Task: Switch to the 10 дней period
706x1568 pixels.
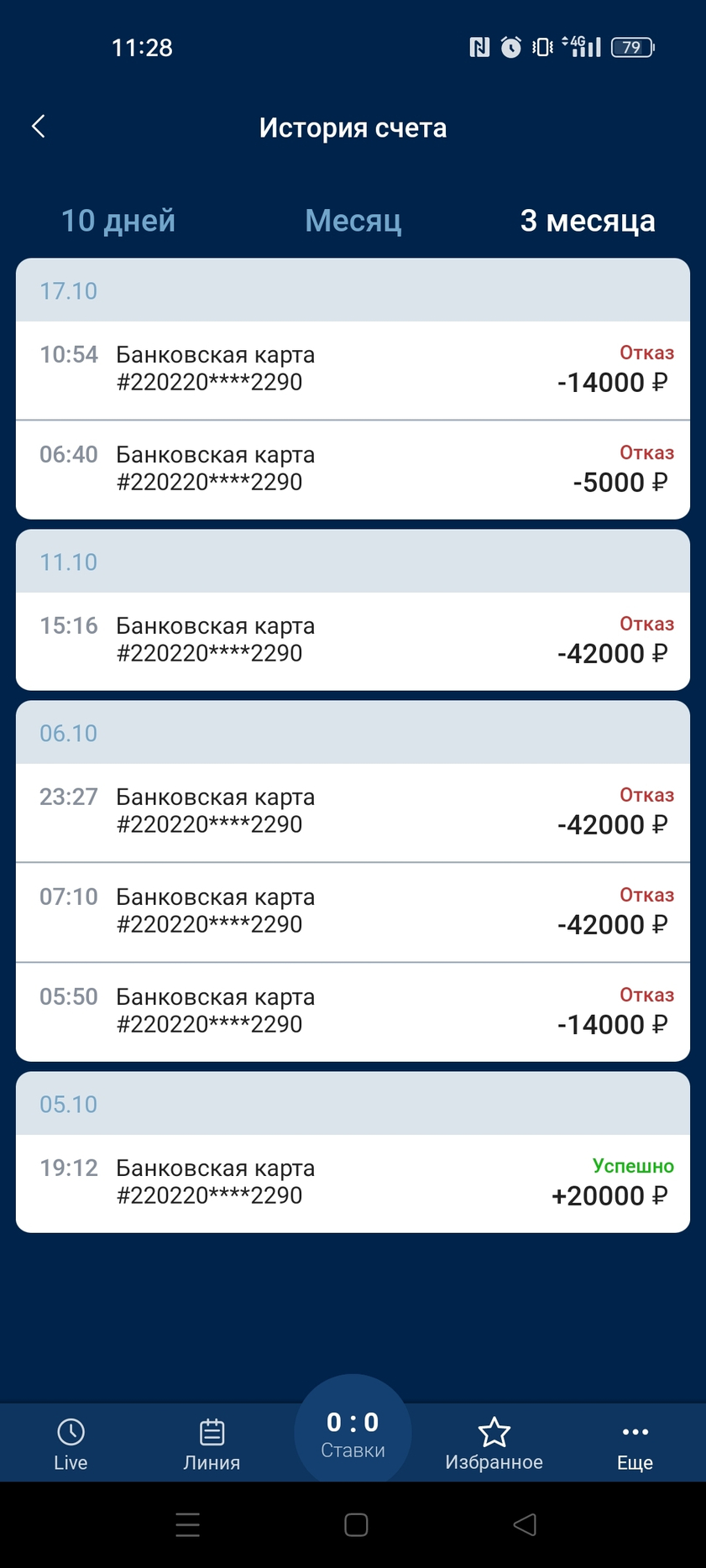Action: coord(118,221)
